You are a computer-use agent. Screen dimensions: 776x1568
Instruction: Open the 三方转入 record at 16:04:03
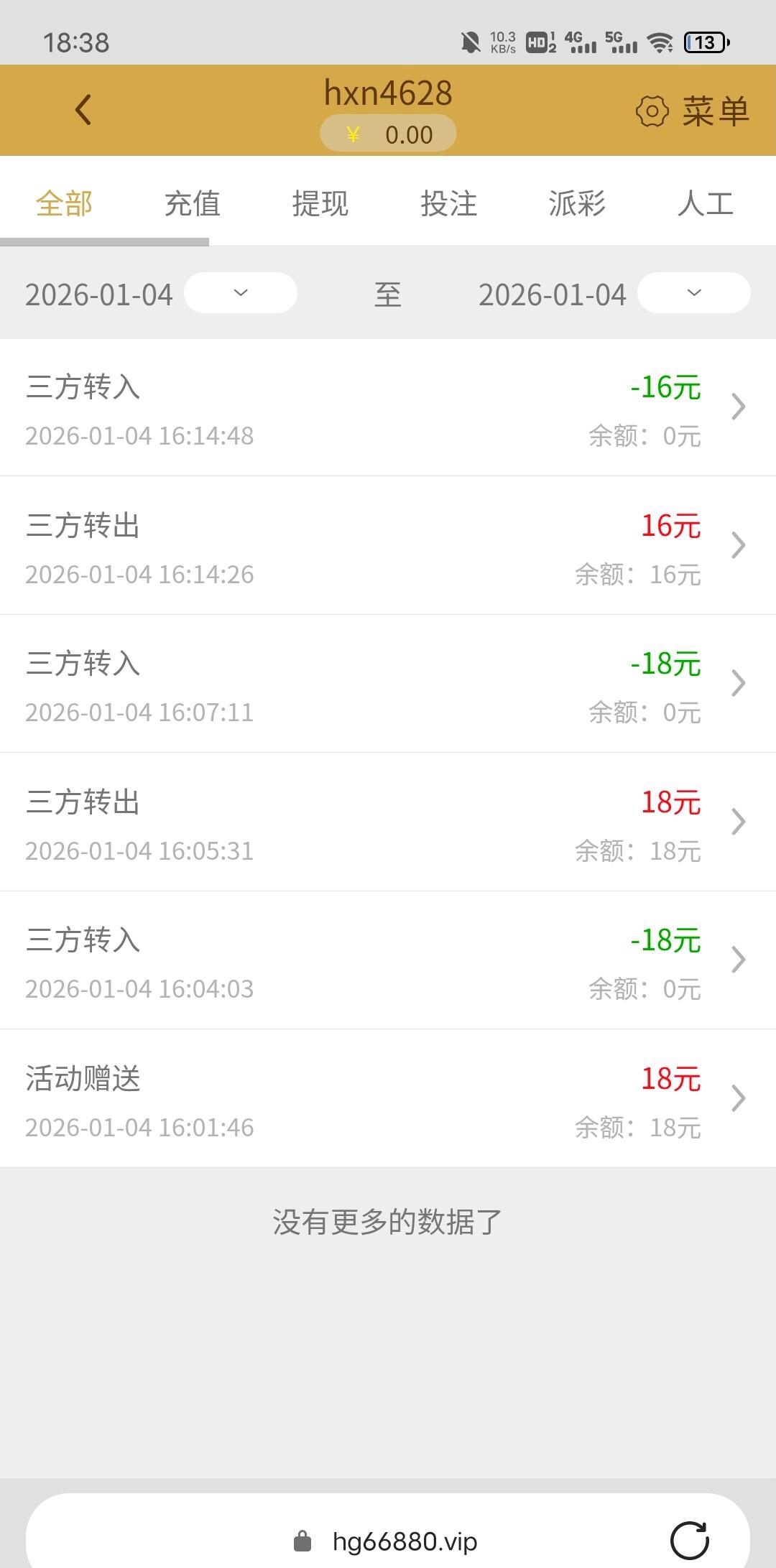coord(388,960)
